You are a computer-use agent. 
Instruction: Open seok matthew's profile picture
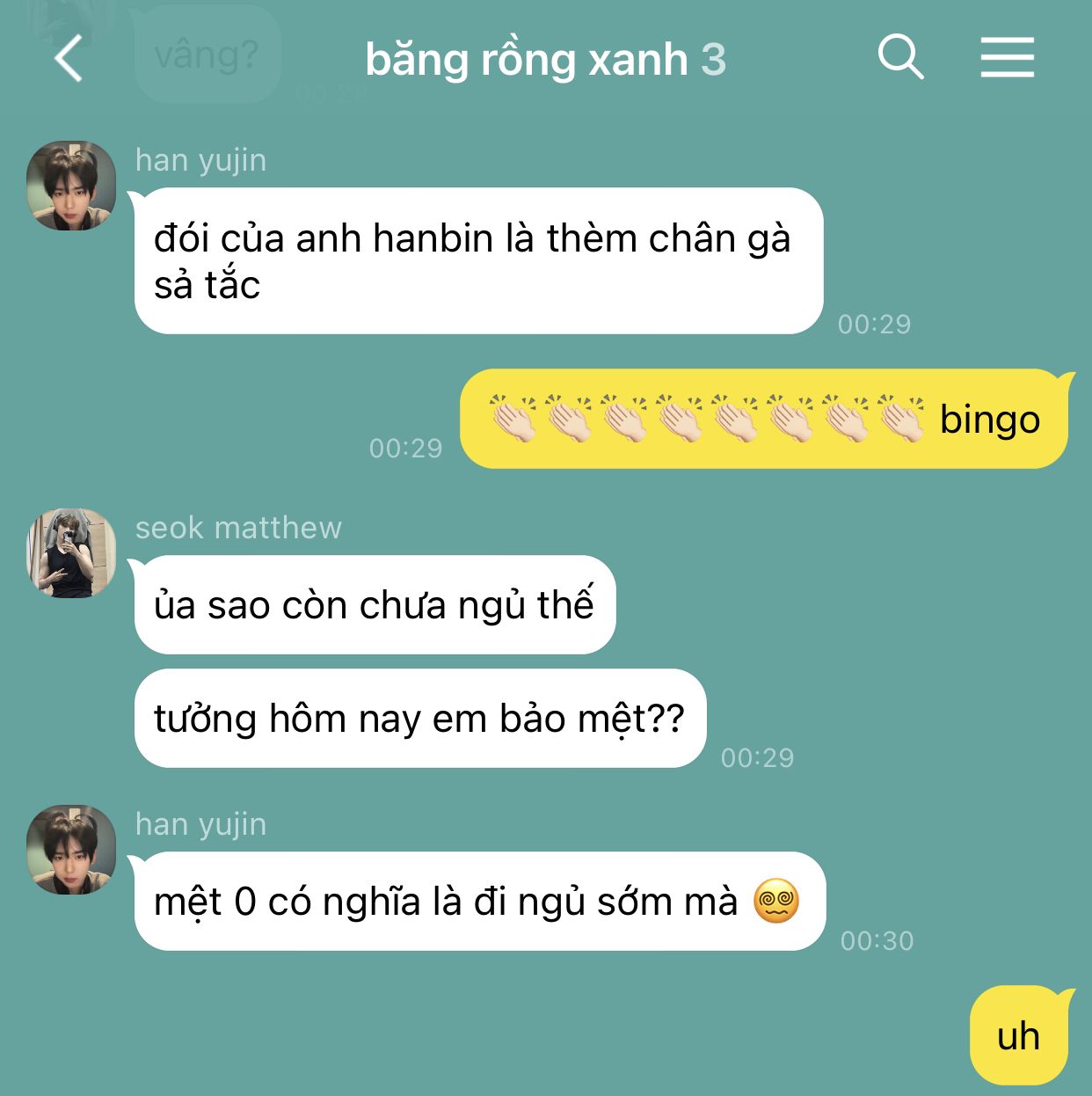coord(71,553)
